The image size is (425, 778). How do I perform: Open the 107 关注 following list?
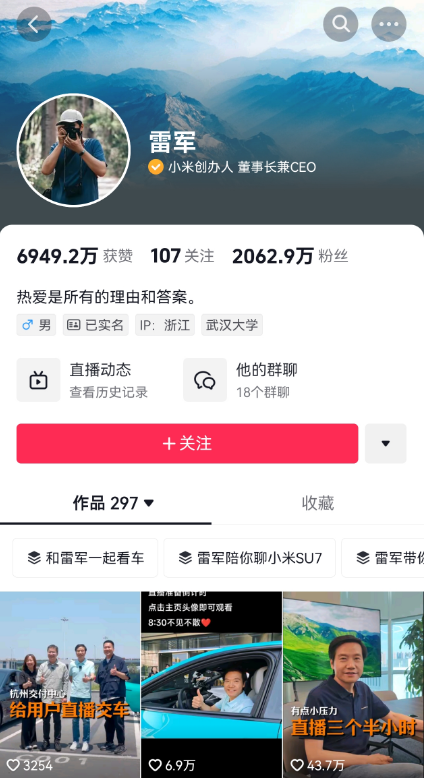[x=182, y=256]
